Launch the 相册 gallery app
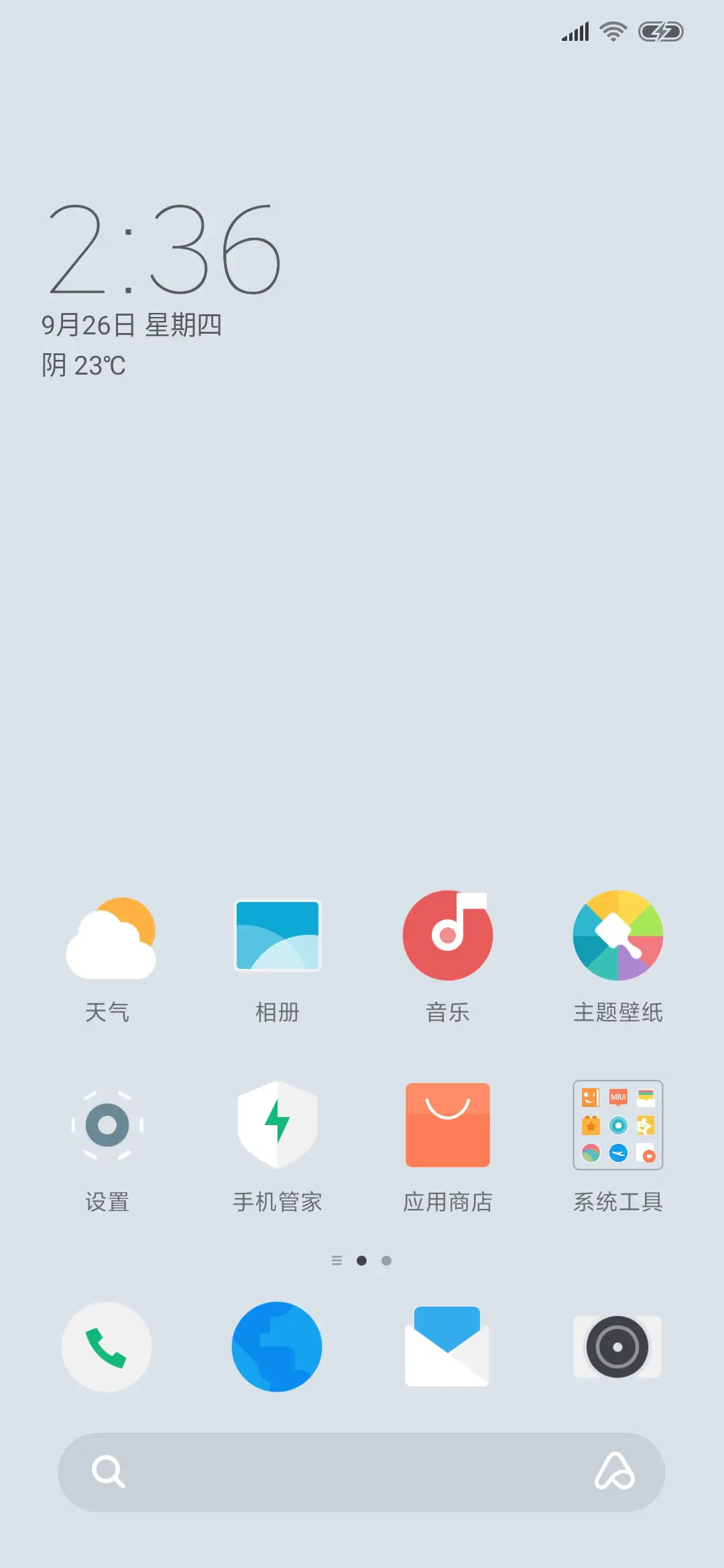This screenshot has height=1568, width=724. (x=278, y=935)
